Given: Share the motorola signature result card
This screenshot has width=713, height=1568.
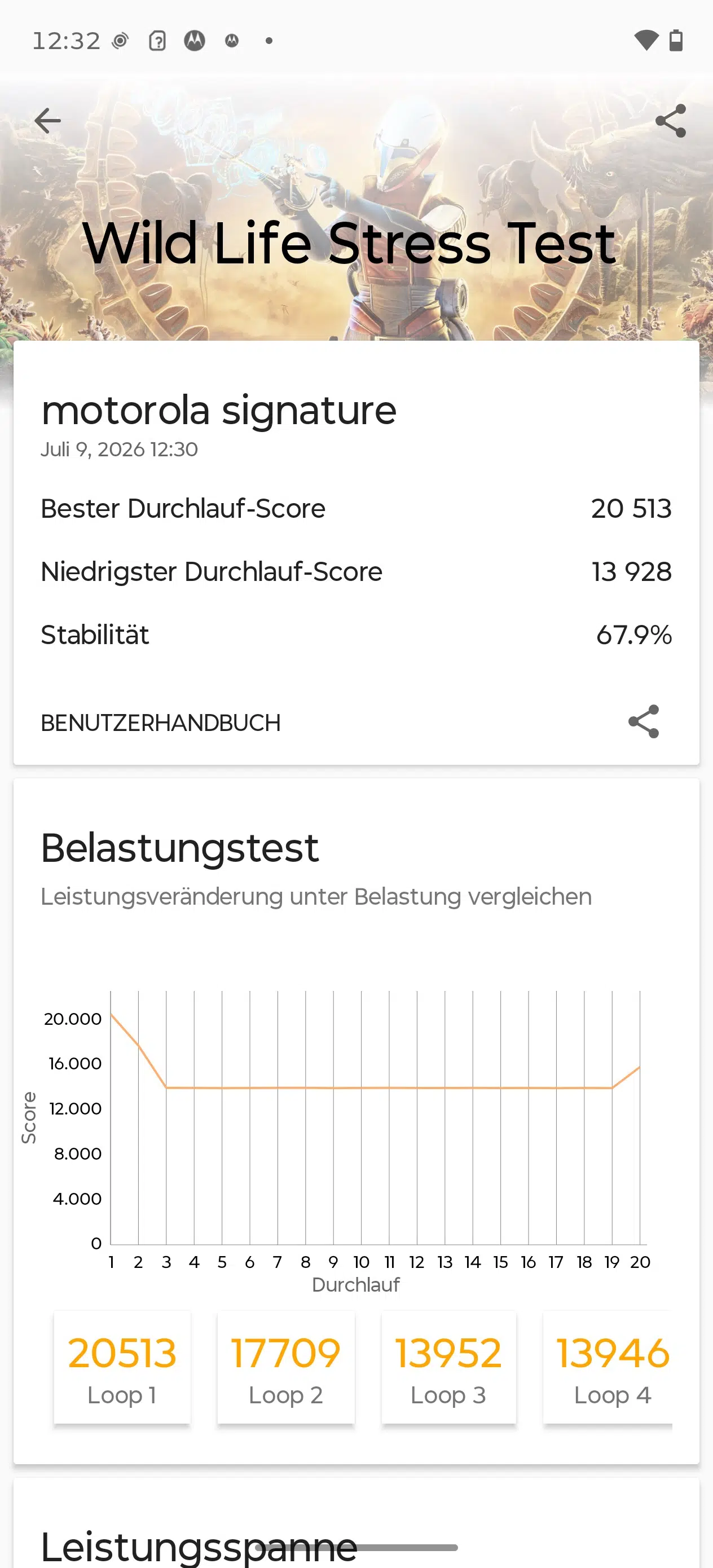Looking at the screenshot, I should 644,721.
